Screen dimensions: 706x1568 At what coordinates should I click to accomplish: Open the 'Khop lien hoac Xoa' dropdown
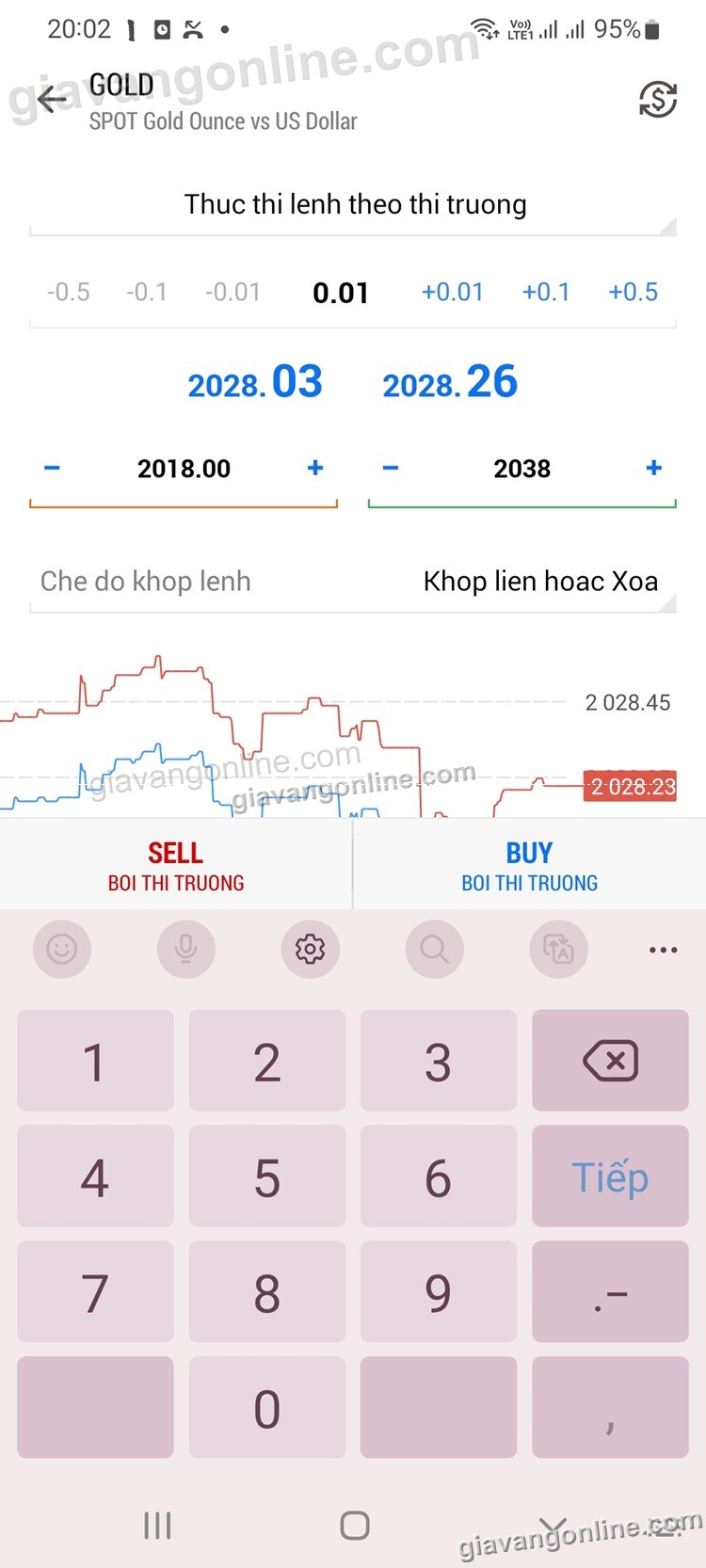[540, 582]
